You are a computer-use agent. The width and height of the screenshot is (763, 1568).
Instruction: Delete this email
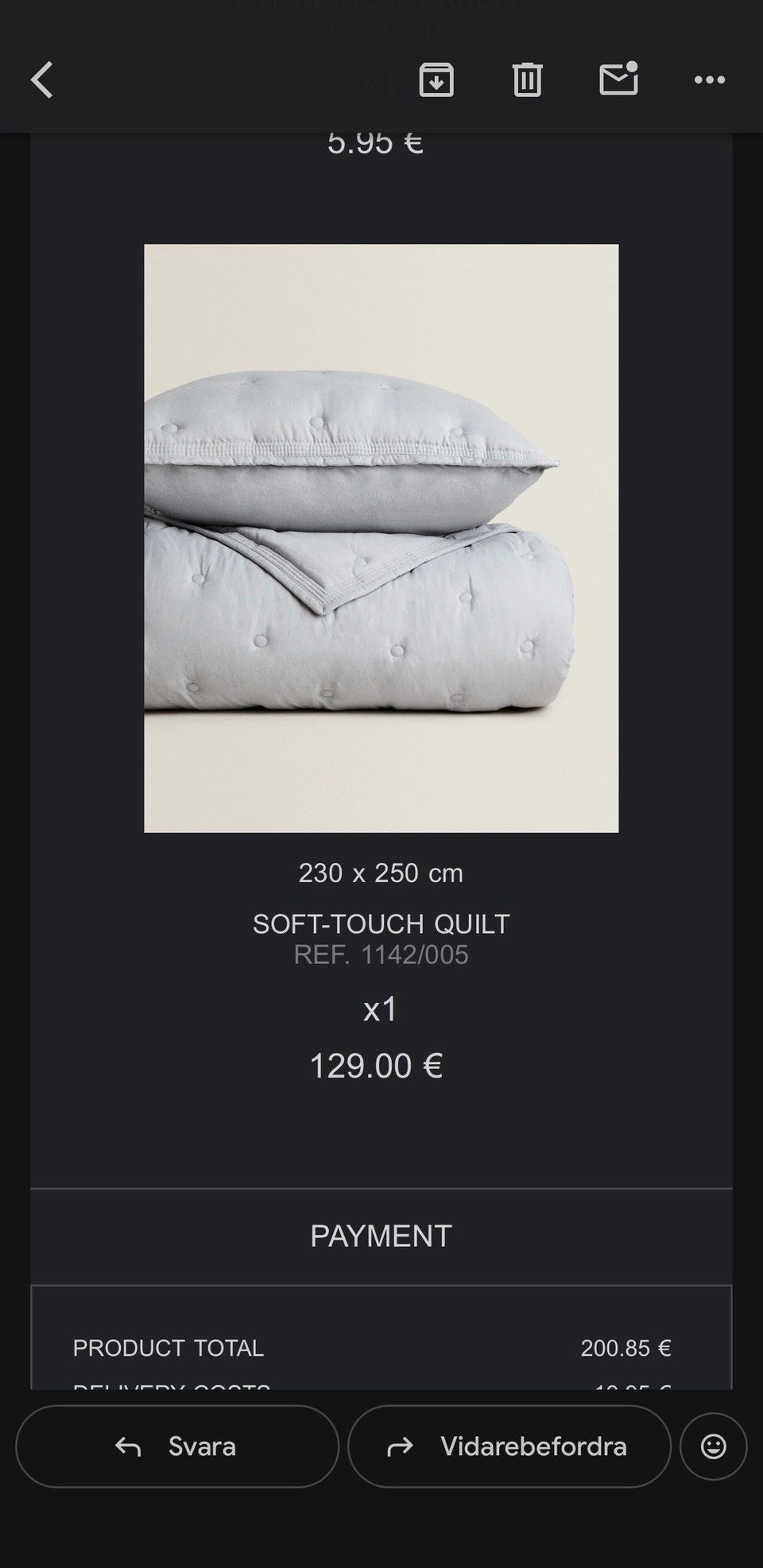click(527, 80)
